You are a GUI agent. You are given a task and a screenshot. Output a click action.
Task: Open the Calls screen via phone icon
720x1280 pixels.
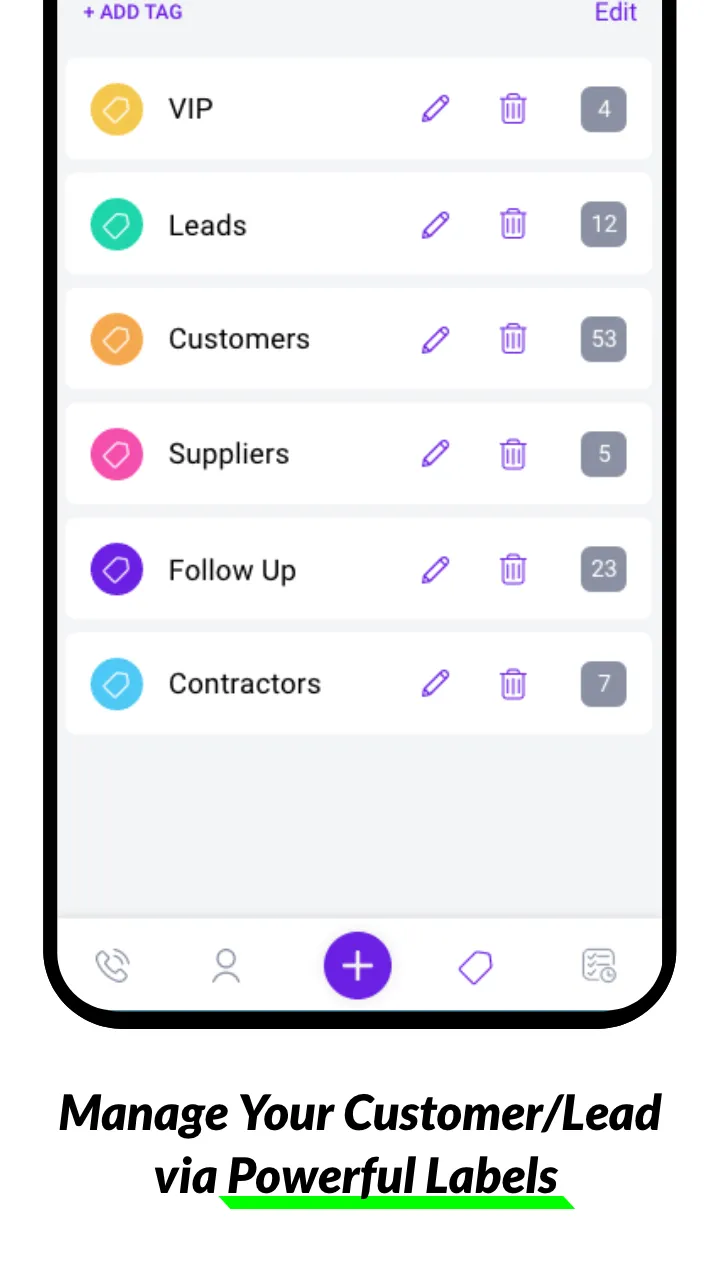tap(112, 965)
